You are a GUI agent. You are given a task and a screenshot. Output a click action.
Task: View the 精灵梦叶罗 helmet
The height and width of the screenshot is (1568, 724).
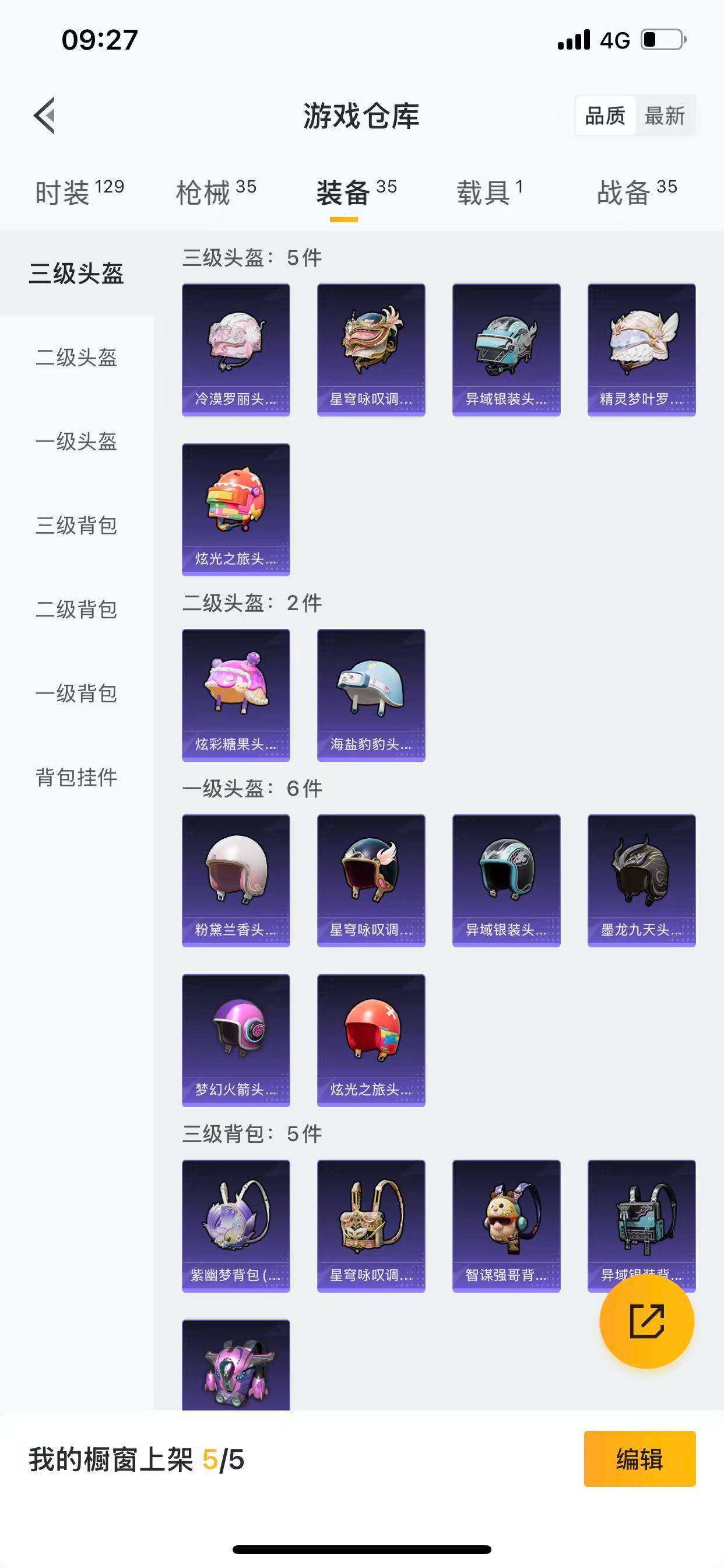coord(641,350)
